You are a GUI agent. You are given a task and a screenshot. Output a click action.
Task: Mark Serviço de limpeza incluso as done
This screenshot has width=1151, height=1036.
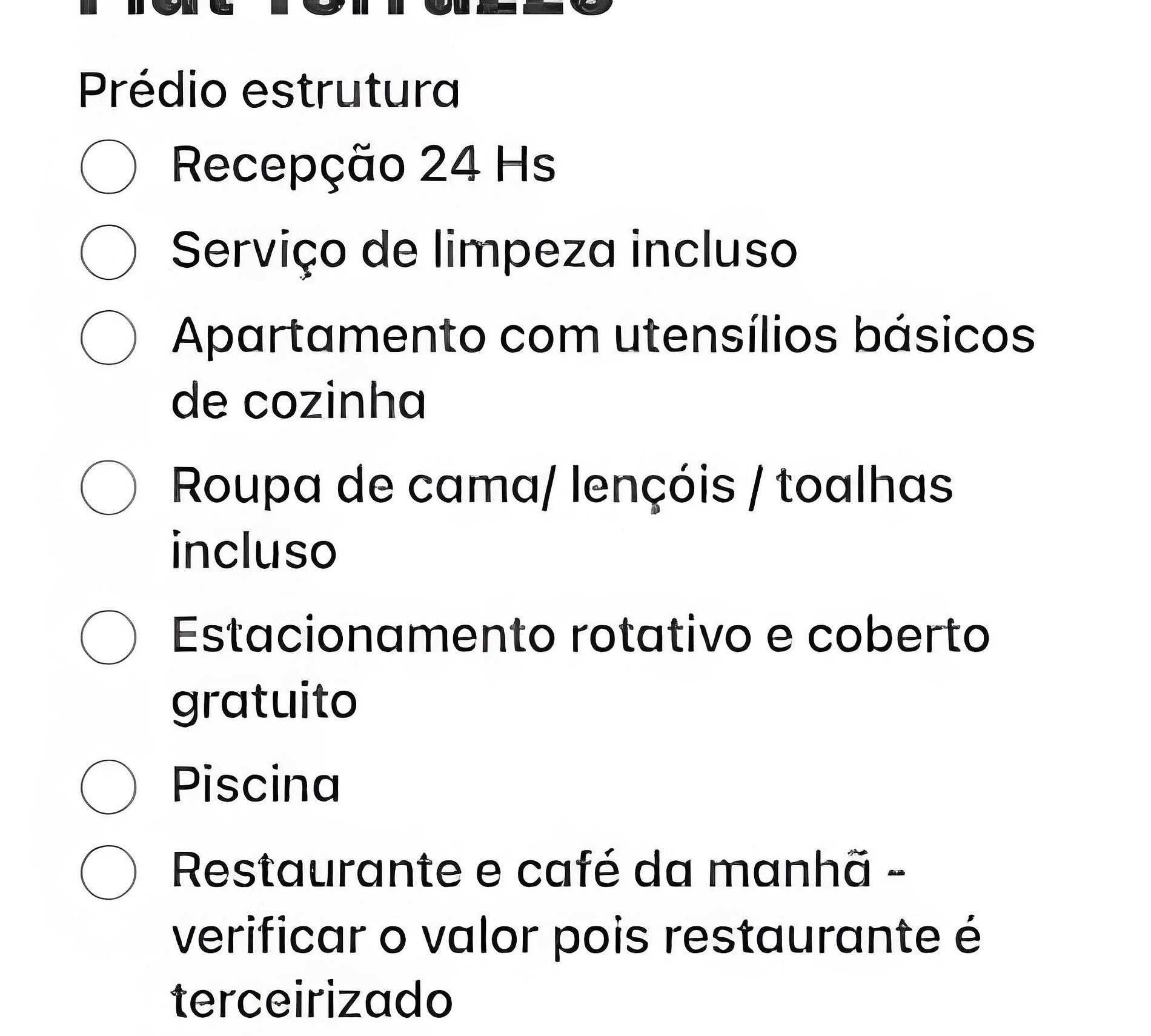click(x=108, y=252)
